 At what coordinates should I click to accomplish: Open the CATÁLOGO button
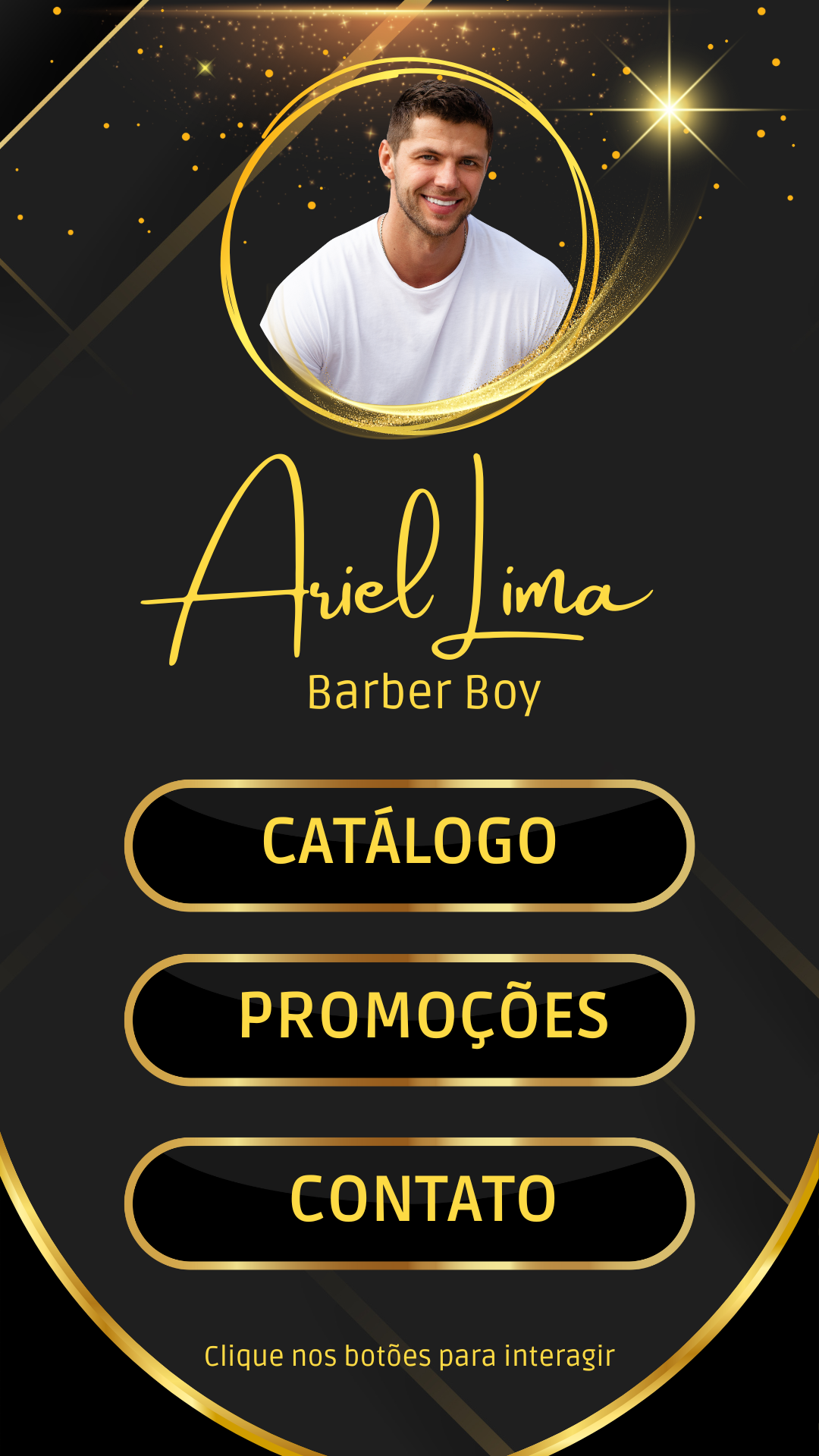[409, 845]
